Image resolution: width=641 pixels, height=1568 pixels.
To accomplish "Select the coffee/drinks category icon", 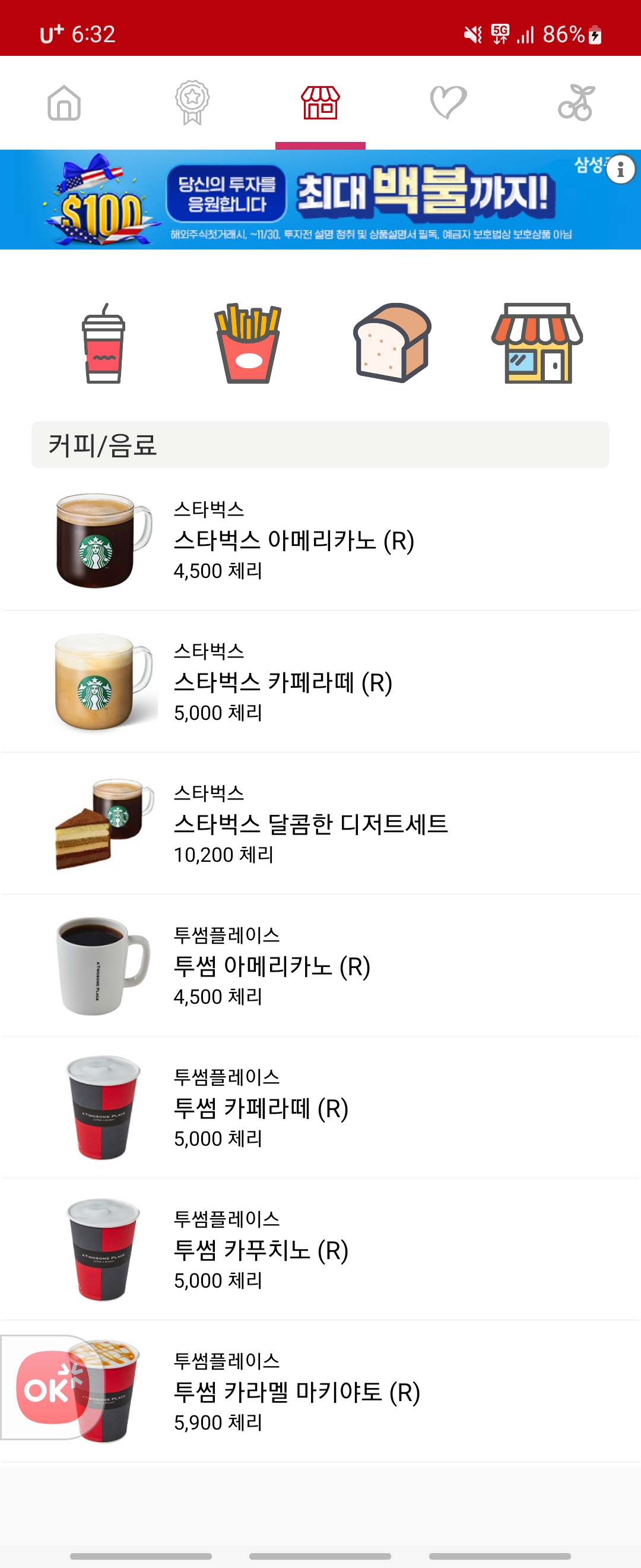I will (x=103, y=344).
